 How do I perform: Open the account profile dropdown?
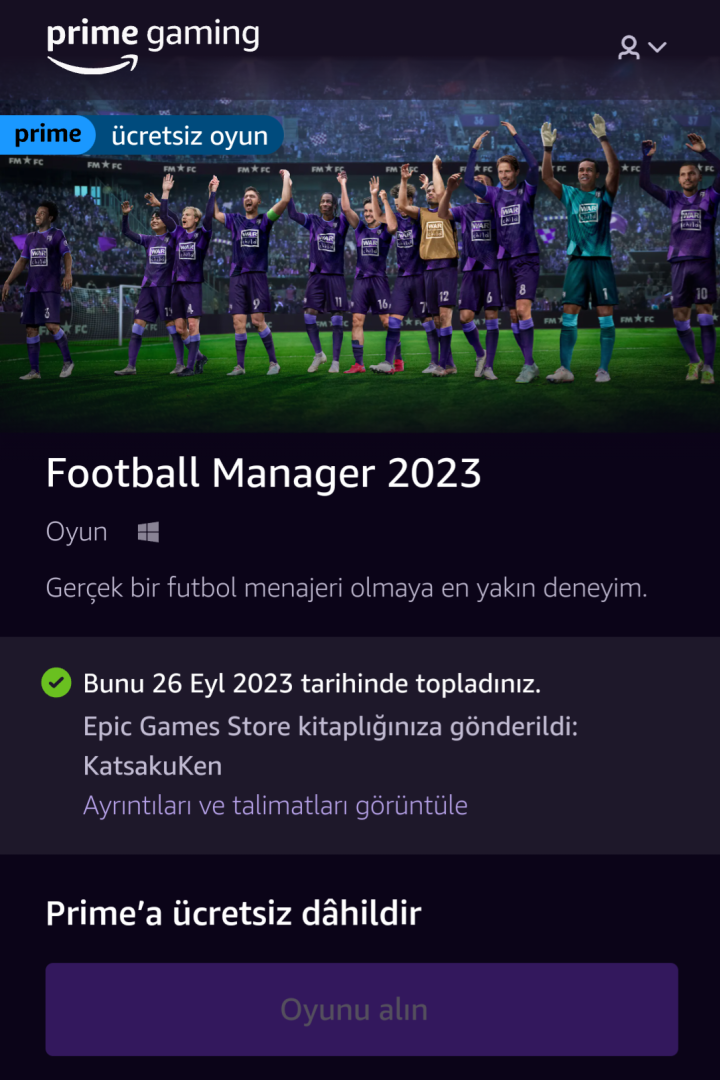(642, 47)
